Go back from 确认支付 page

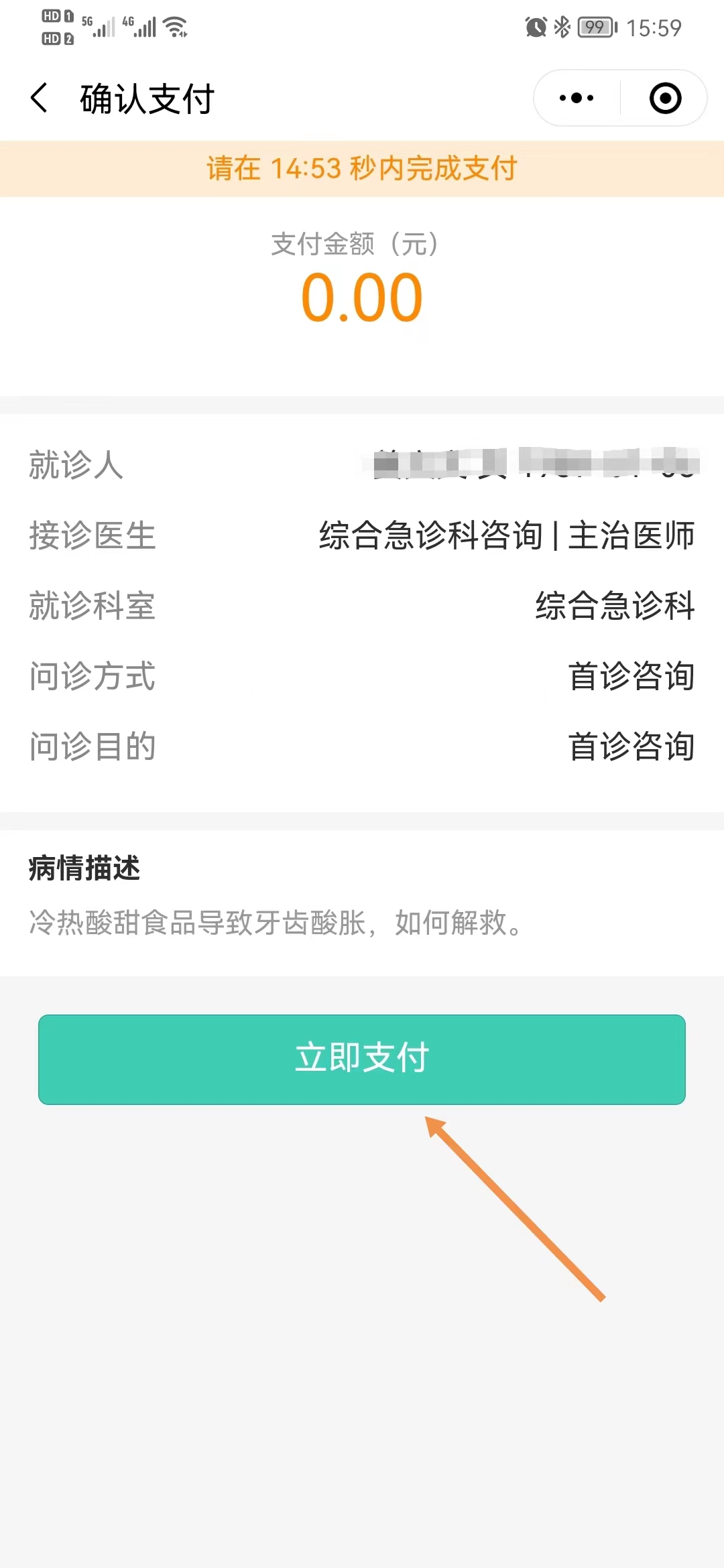[40, 99]
